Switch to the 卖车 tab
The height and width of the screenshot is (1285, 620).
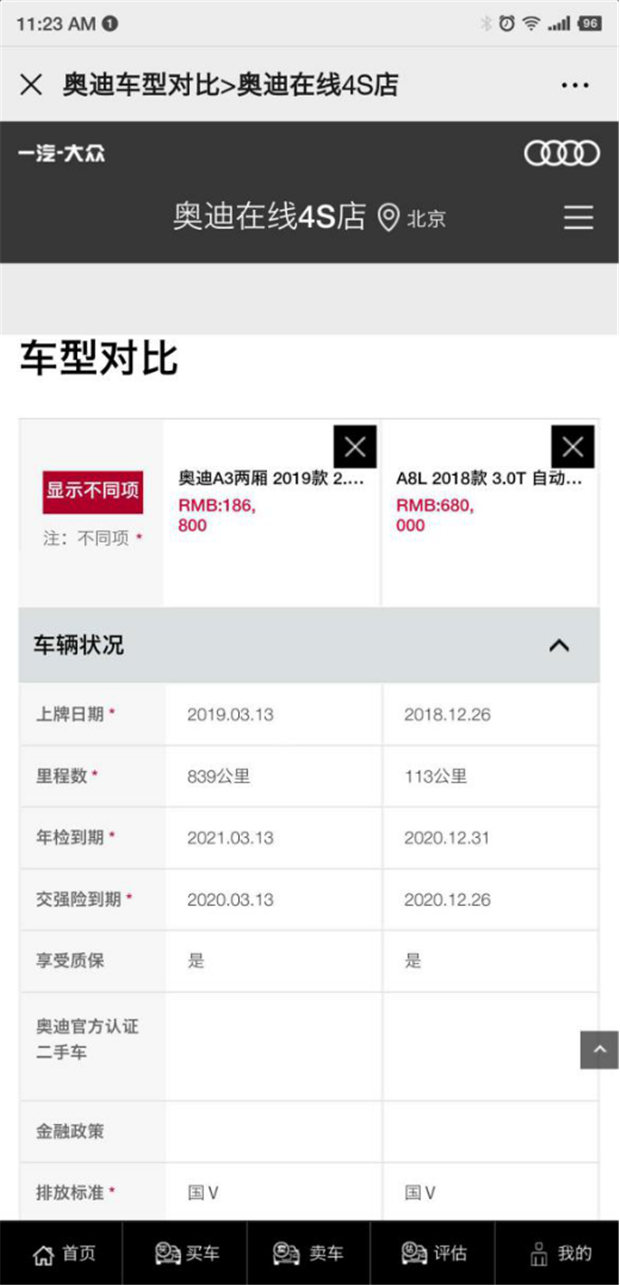click(x=309, y=1253)
